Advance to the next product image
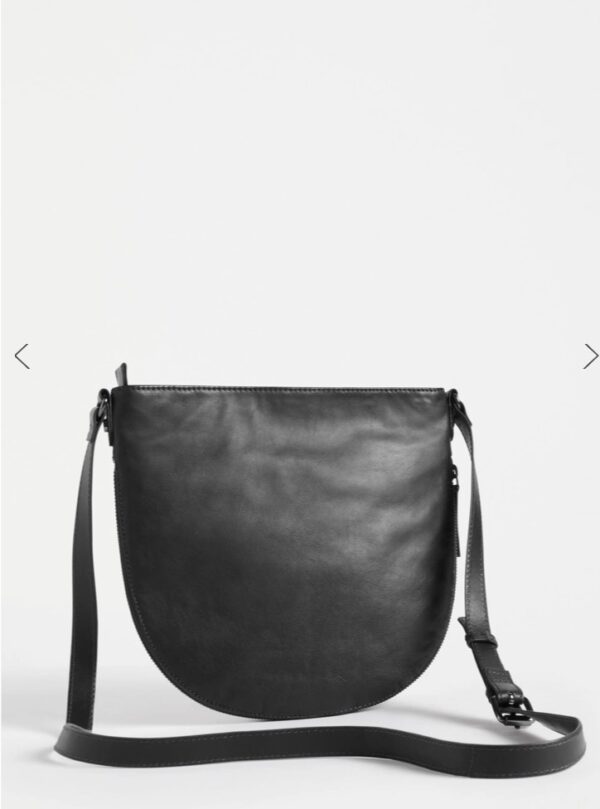The width and height of the screenshot is (600, 809). coord(590,355)
